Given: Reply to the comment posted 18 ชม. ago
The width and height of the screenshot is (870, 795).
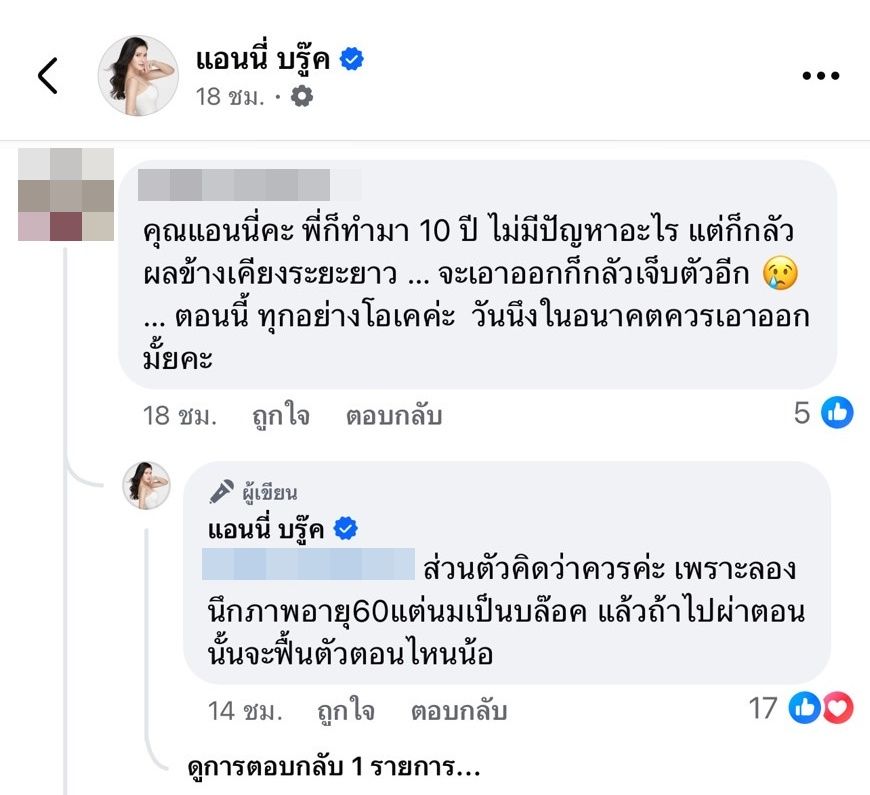Looking at the screenshot, I should 393,415.
